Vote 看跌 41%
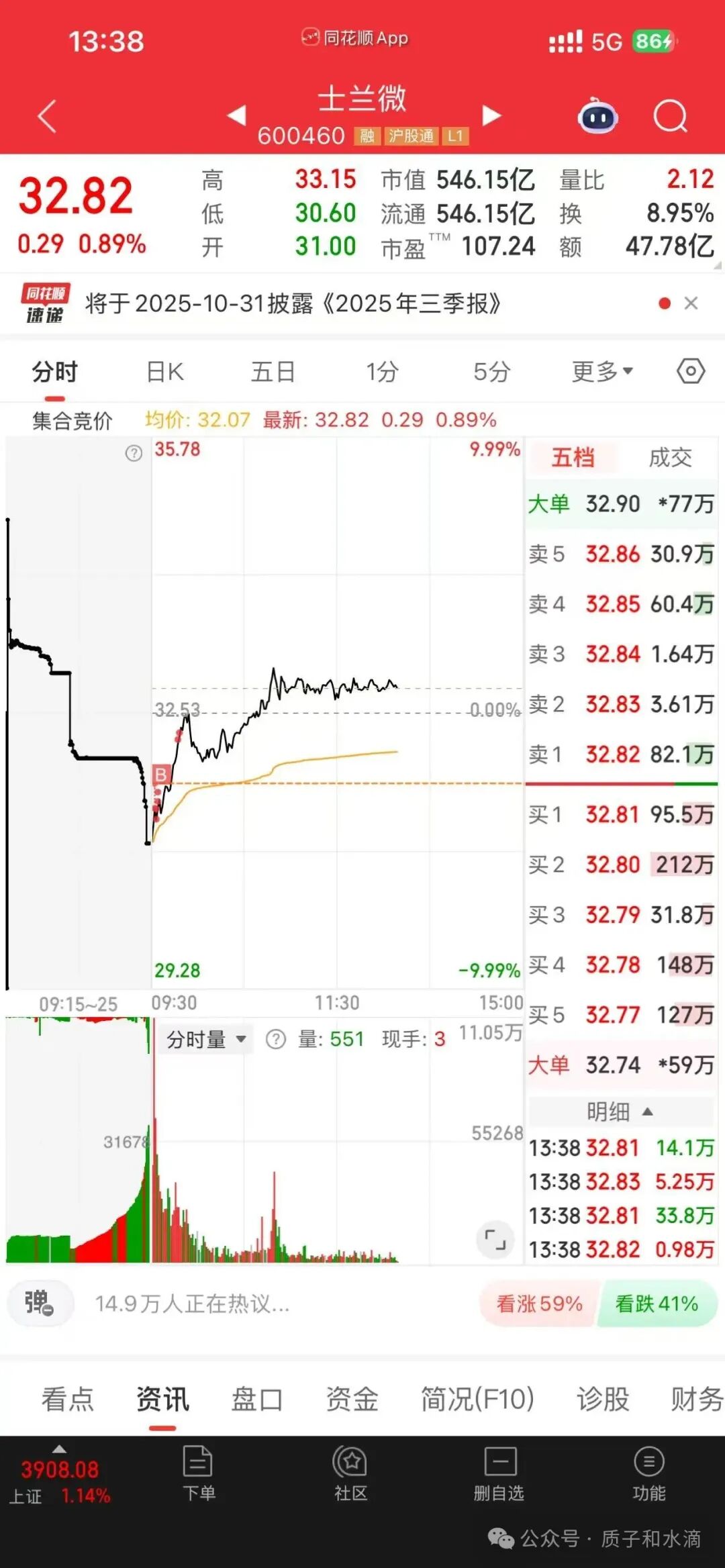This screenshot has width=725, height=1568. pyautogui.click(x=657, y=1304)
